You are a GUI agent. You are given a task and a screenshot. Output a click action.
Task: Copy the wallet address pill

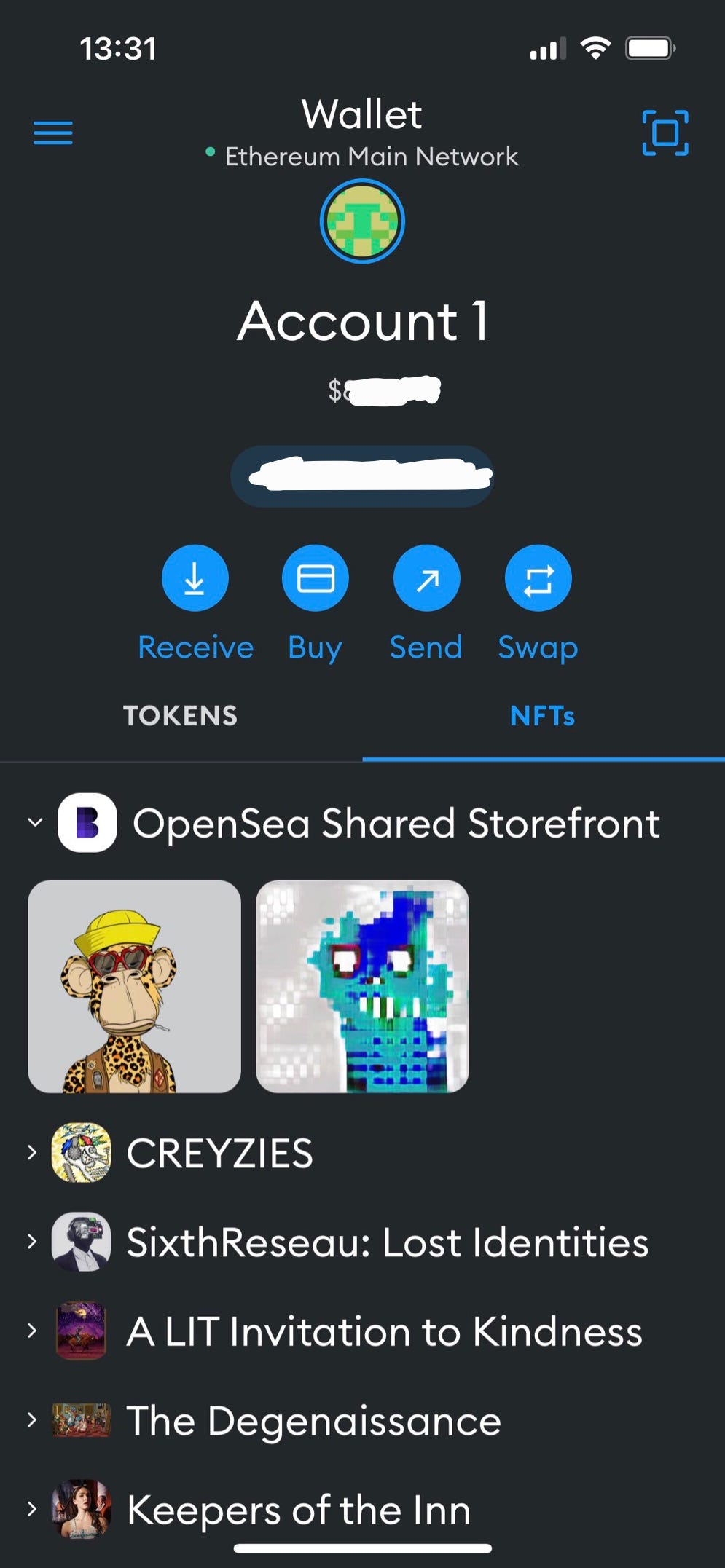click(362, 477)
